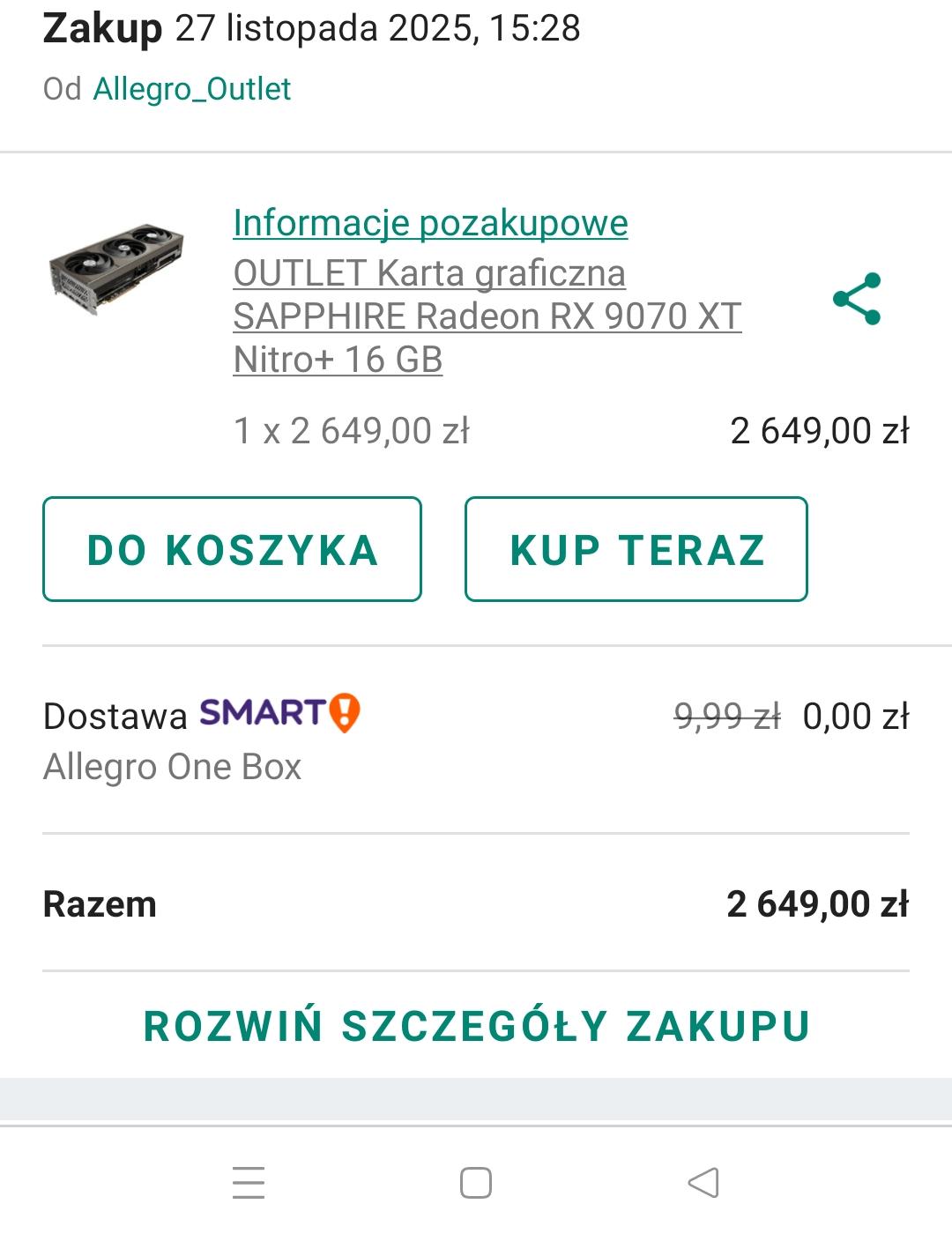
Task: Open the Allegro_Outlet seller link
Action: pyautogui.click(x=192, y=89)
